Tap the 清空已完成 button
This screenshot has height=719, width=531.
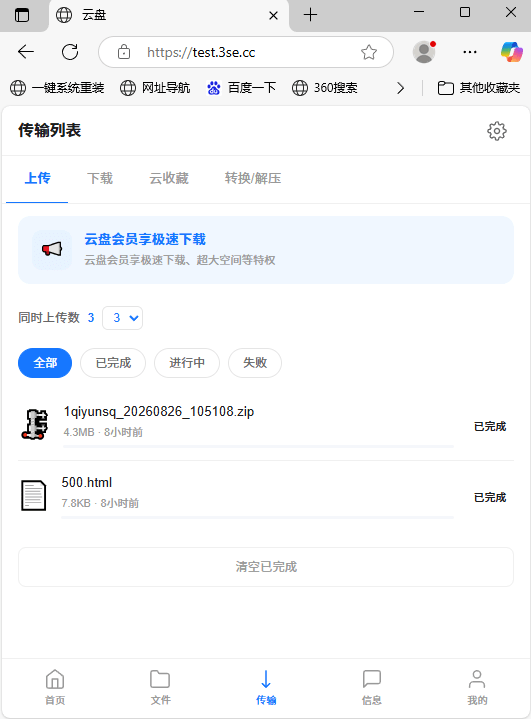coord(266,567)
